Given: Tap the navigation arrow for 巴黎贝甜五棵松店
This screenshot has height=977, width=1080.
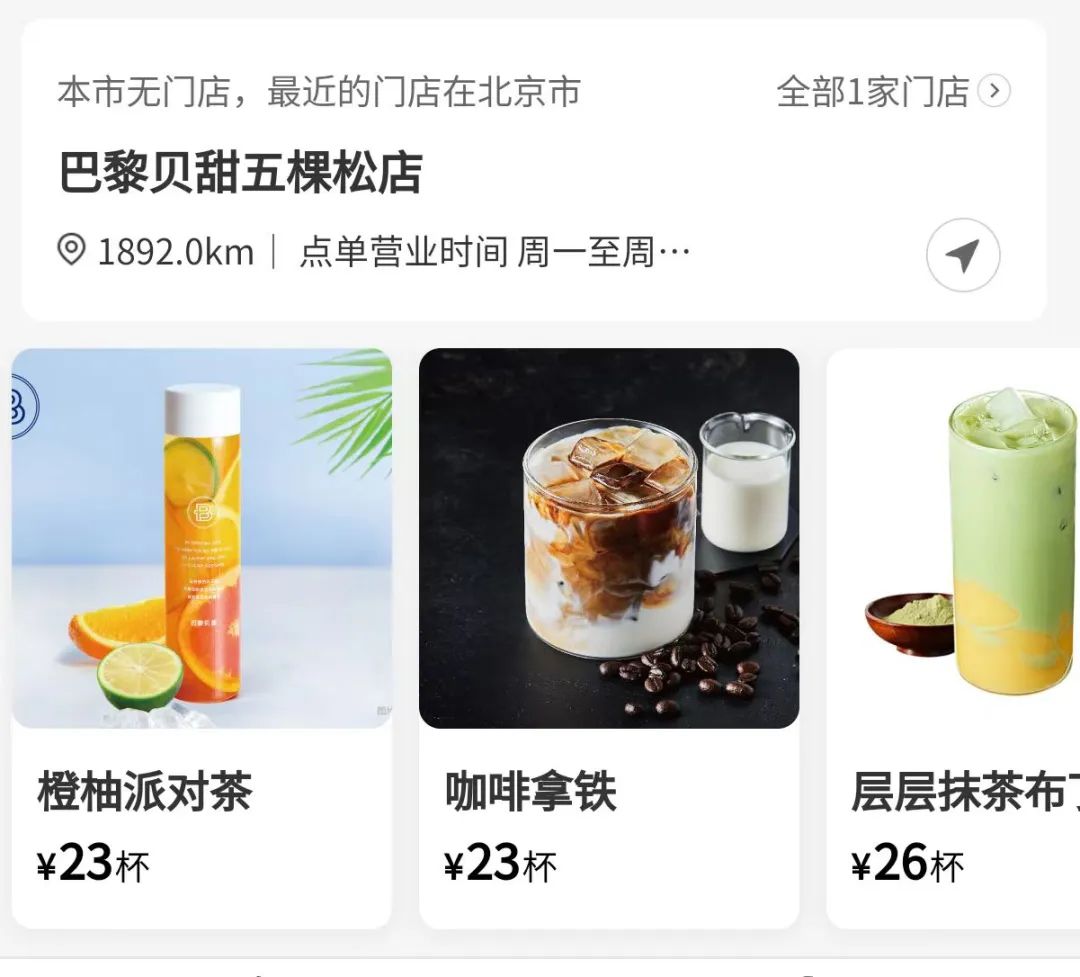Looking at the screenshot, I should click(x=962, y=256).
